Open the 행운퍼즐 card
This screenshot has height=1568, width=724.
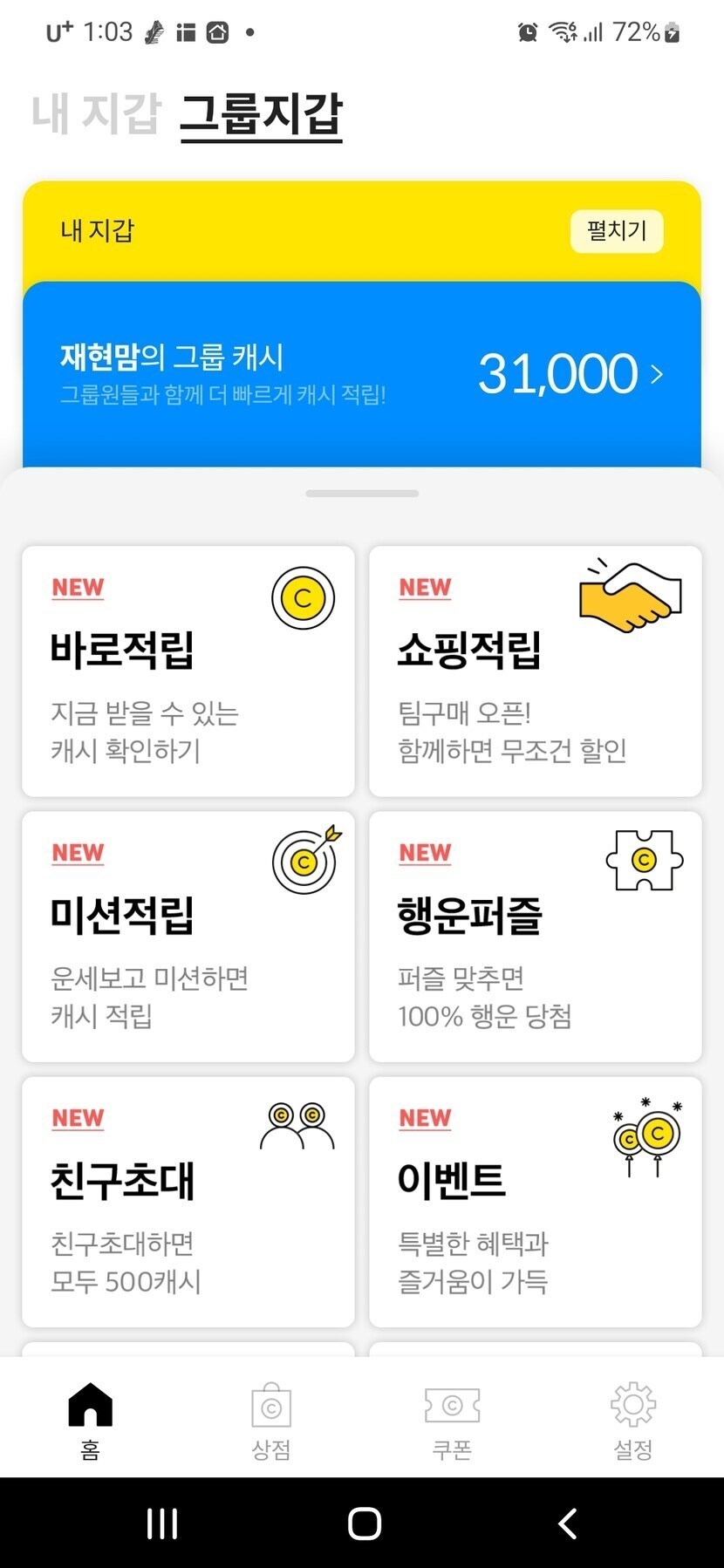tap(535, 936)
